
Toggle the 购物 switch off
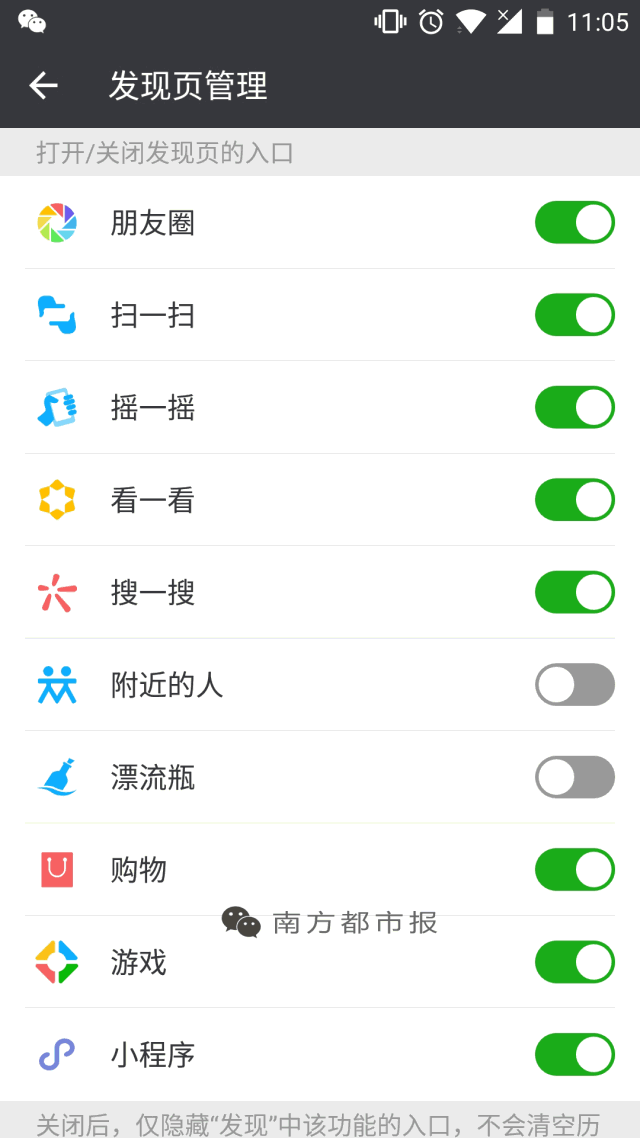tap(575, 869)
